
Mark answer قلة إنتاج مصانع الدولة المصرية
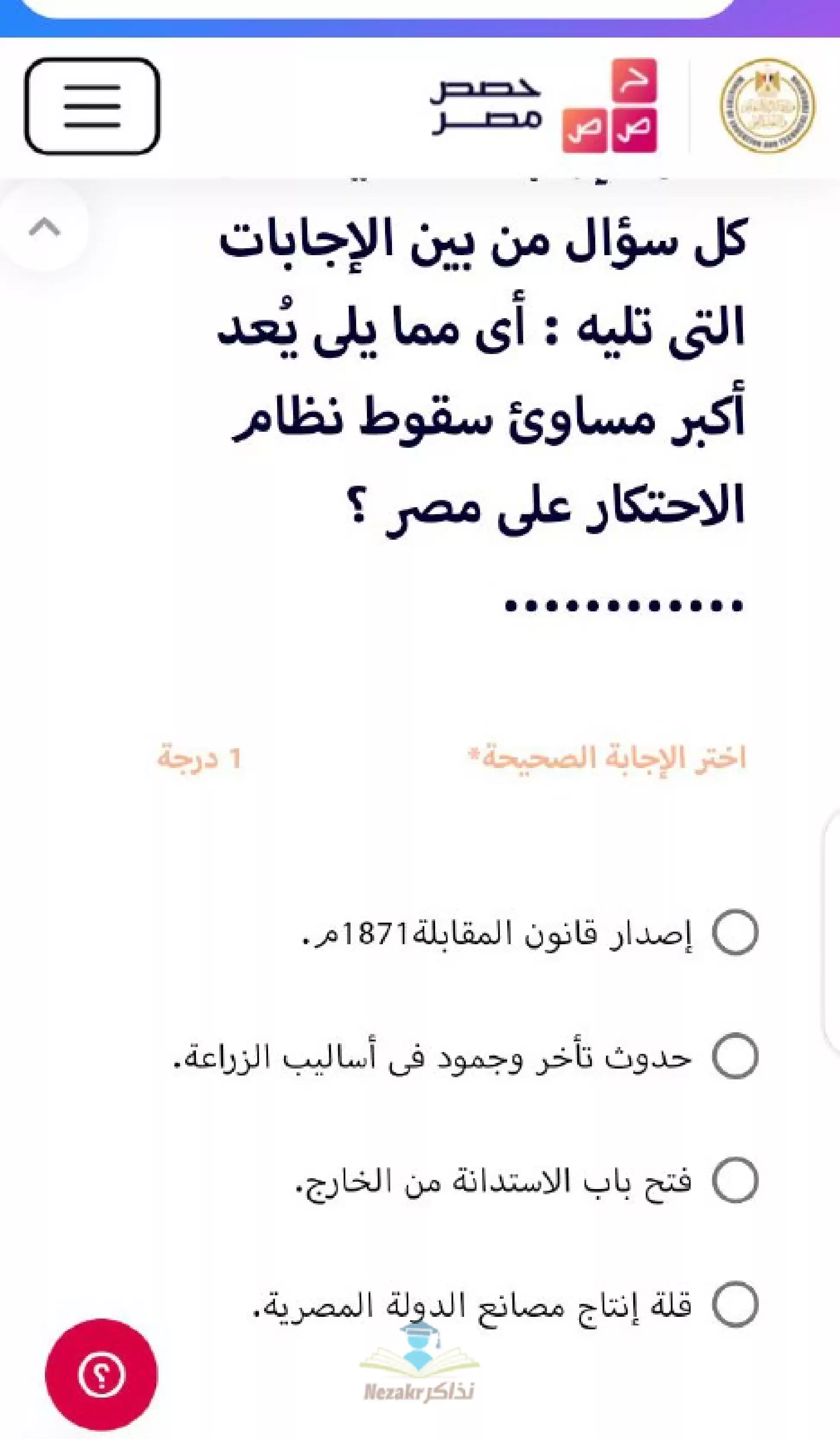coord(735,1305)
